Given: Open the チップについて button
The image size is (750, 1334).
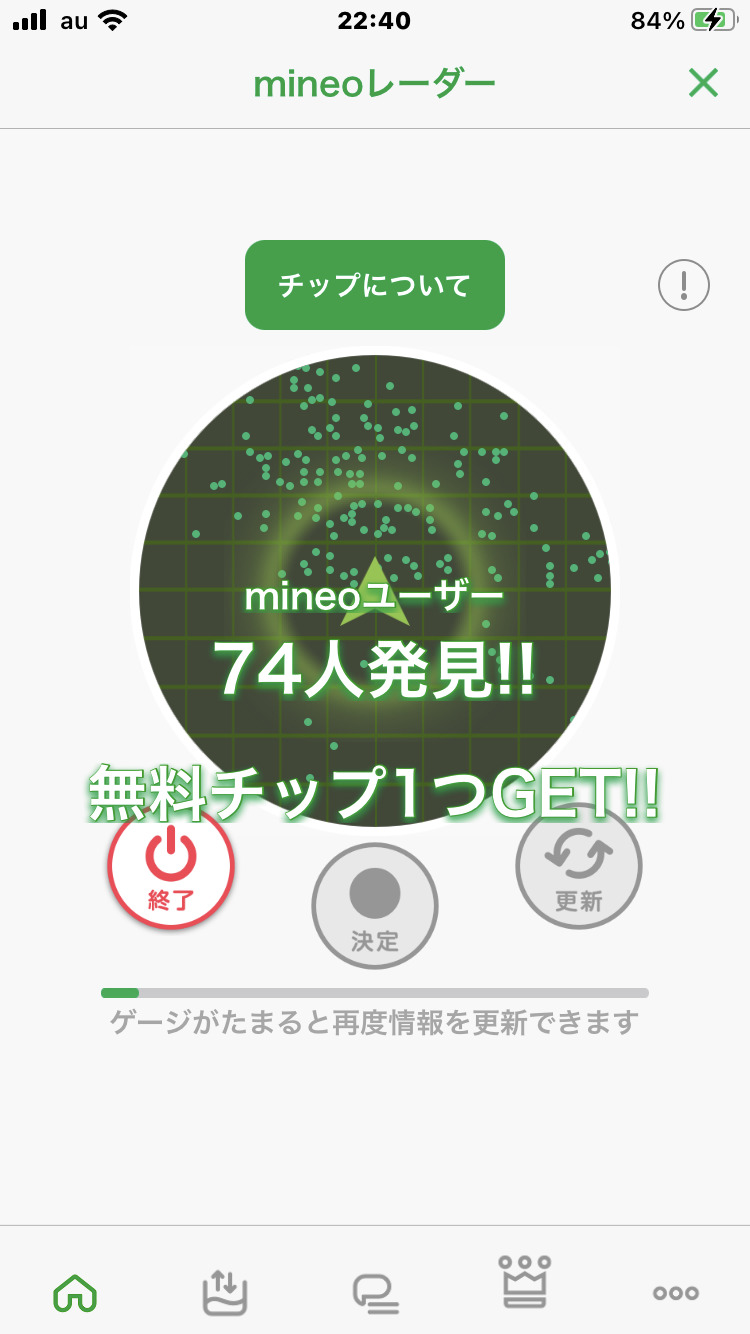Looking at the screenshot, I should click(x=375, y=285).
